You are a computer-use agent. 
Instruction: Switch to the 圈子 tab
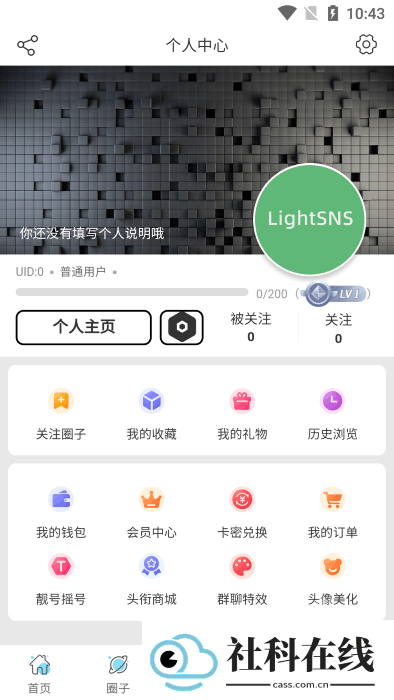[x=118, y=674]
